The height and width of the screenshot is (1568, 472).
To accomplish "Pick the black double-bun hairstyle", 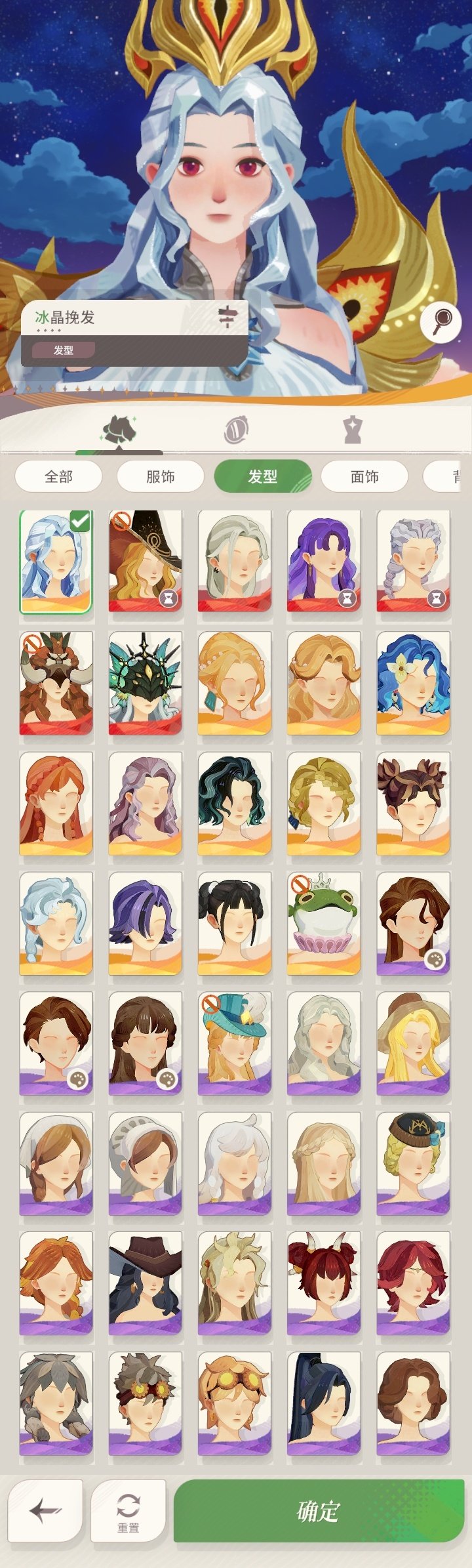I will pyautogui.click(x=234, y=922).
